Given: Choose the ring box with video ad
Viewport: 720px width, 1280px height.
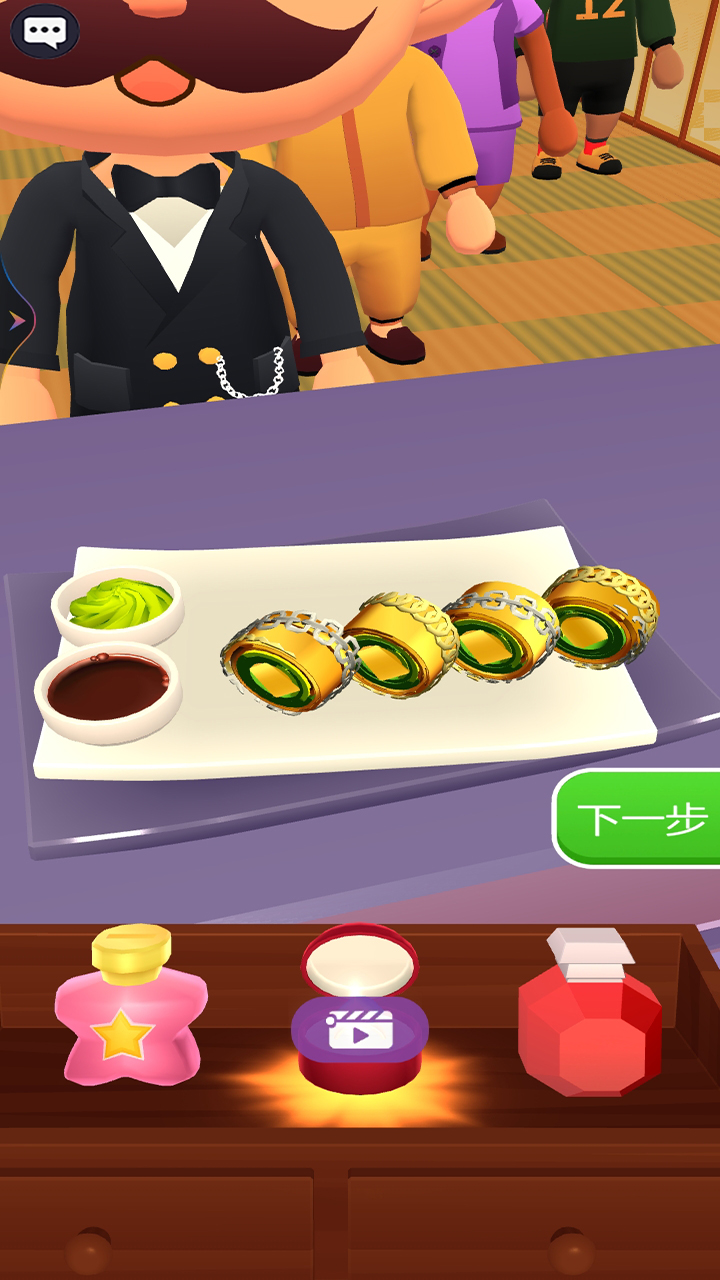Looking at the screenshot, I should [360, 1010].
